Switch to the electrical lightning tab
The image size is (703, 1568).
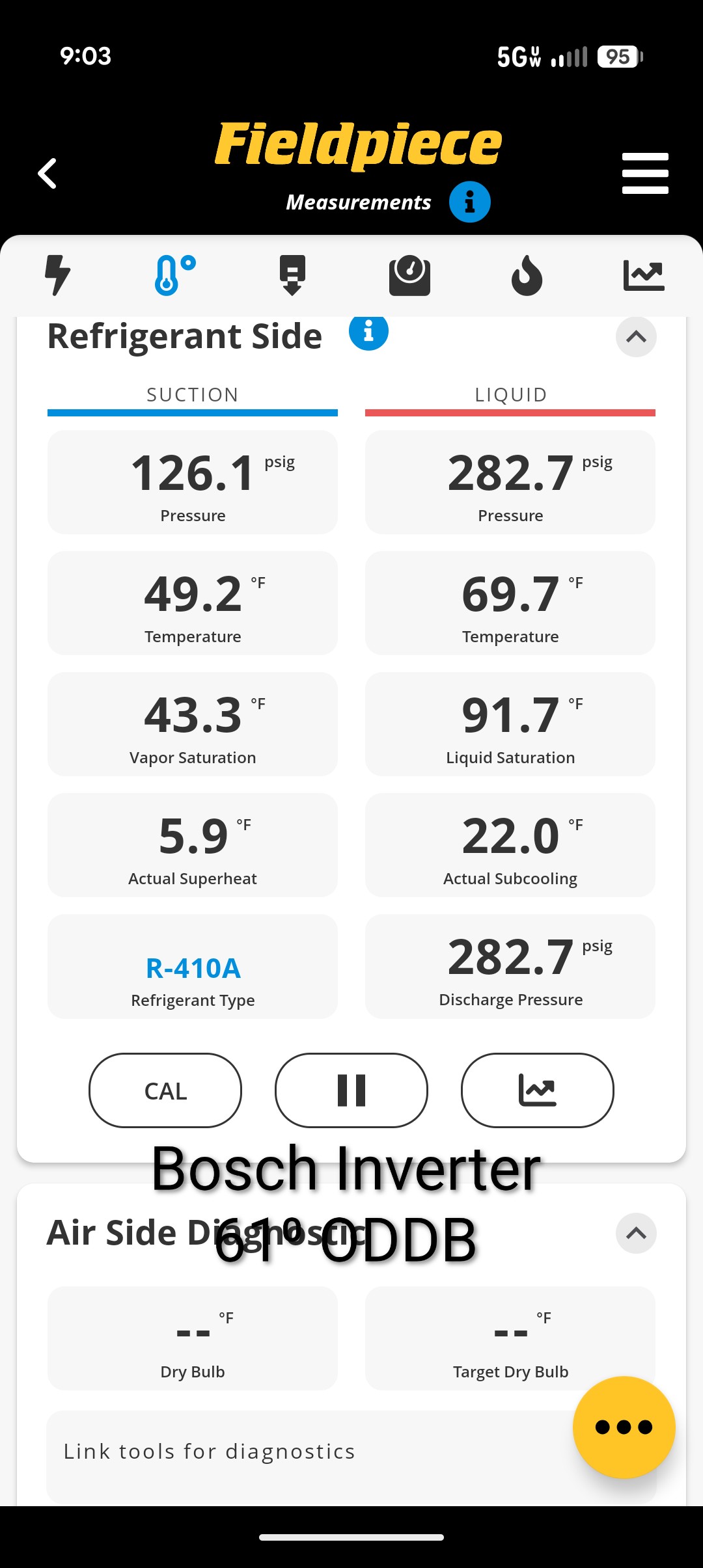point(57,275)
